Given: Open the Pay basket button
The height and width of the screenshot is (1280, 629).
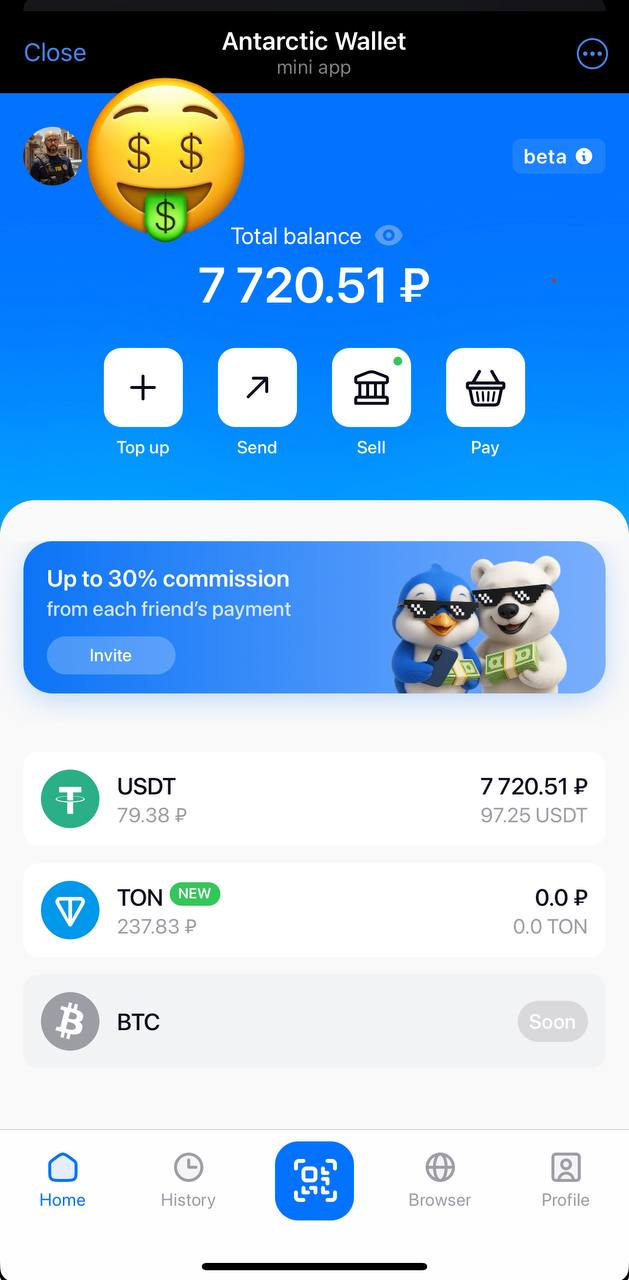Looking at the screenshot, I should coord(485,388).
